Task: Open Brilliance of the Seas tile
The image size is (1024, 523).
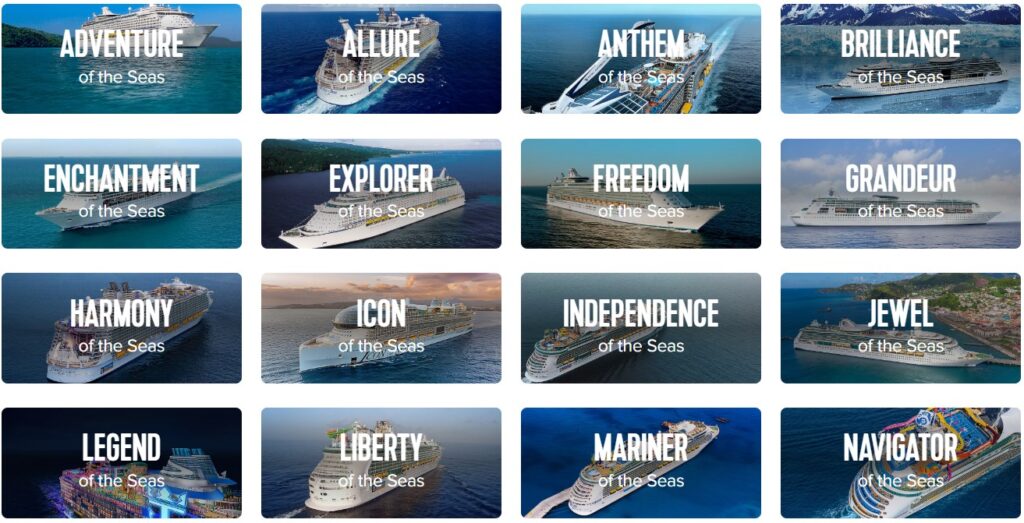Action: [x=900, y=58]
